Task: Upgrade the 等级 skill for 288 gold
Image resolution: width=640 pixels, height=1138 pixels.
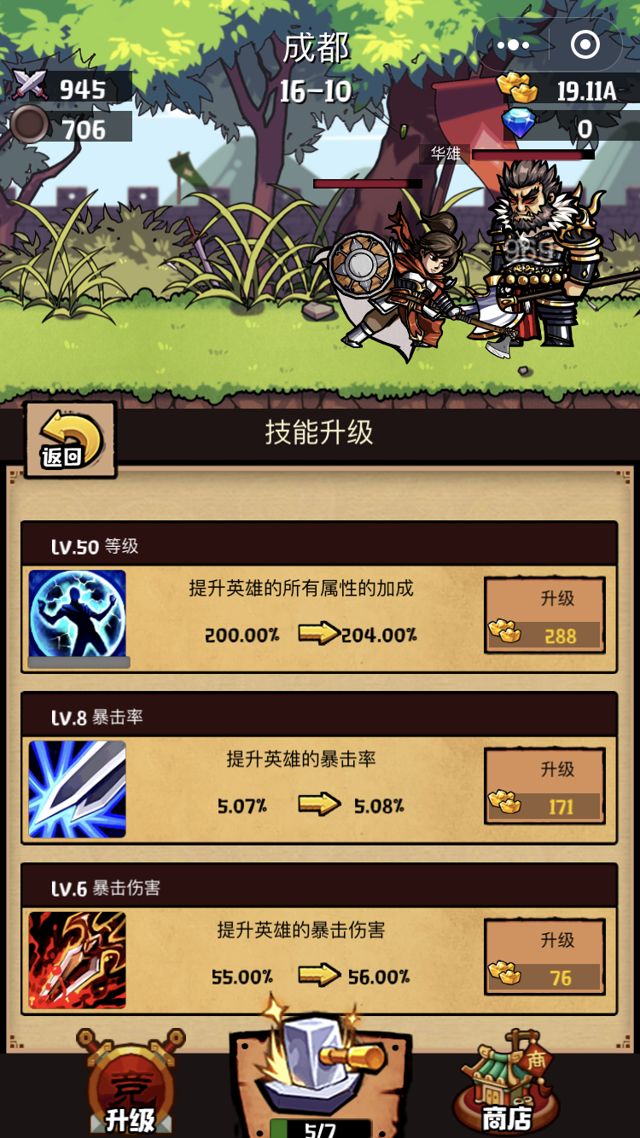Action: point(545,614)
